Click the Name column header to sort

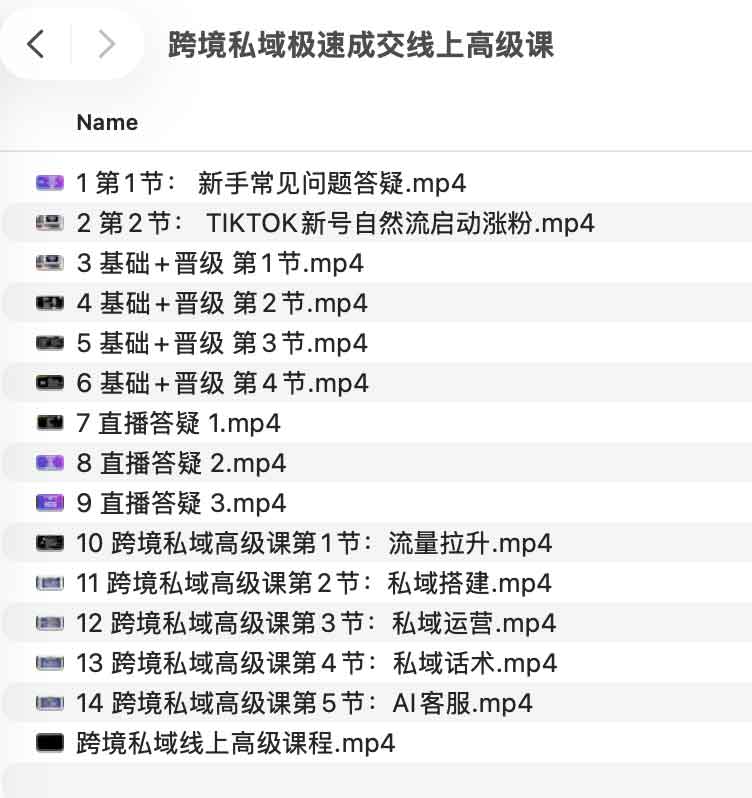pos(106,122)
